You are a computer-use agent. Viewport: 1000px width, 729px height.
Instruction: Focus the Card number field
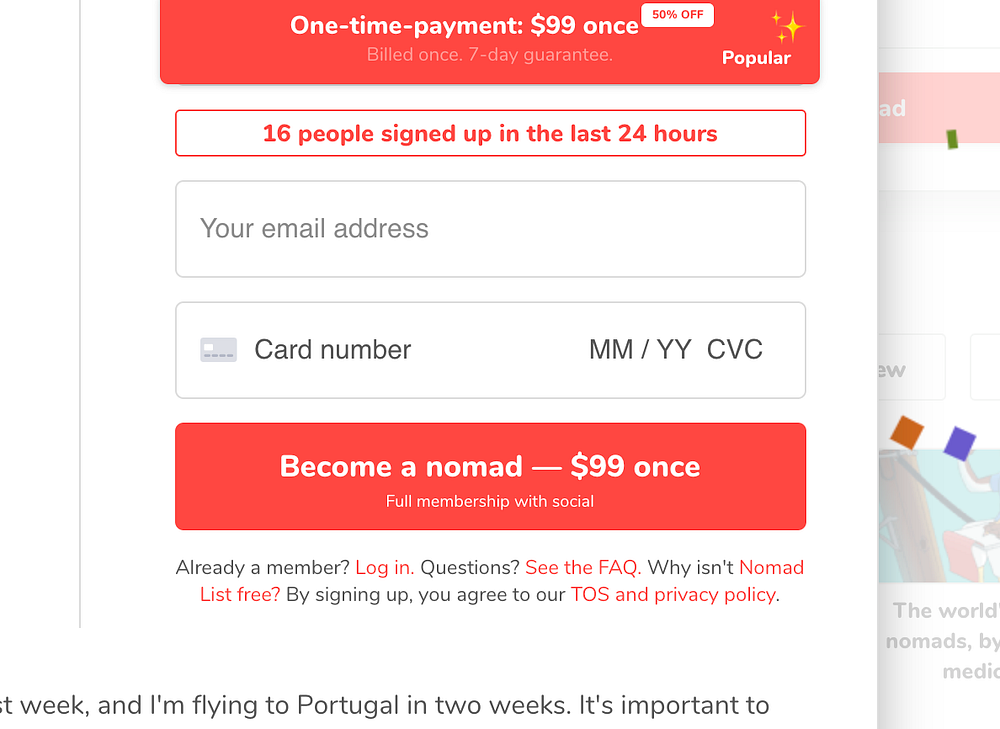[380, 350]
